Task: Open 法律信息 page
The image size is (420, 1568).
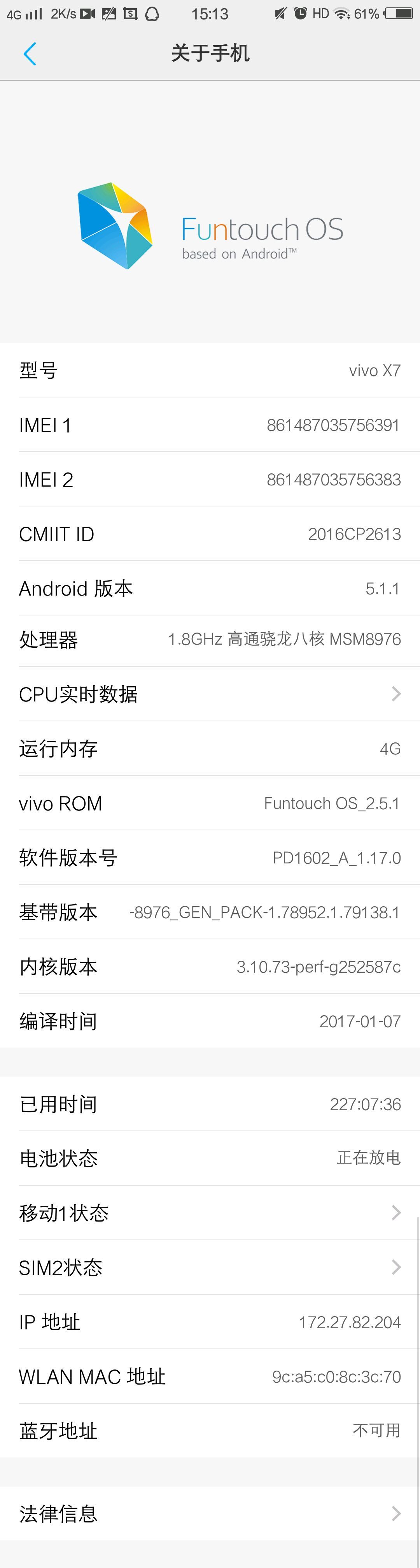Action: coord(210,1513)
